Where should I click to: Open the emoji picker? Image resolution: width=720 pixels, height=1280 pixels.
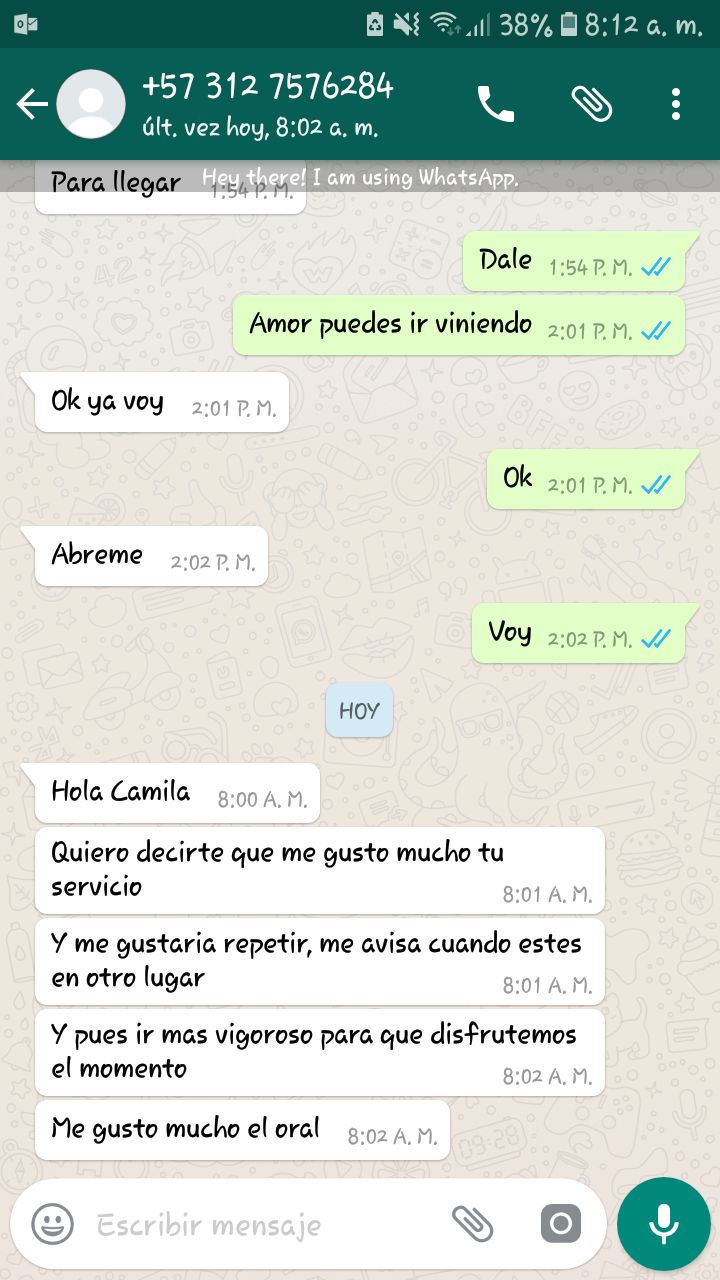[x=52, y=1223]
